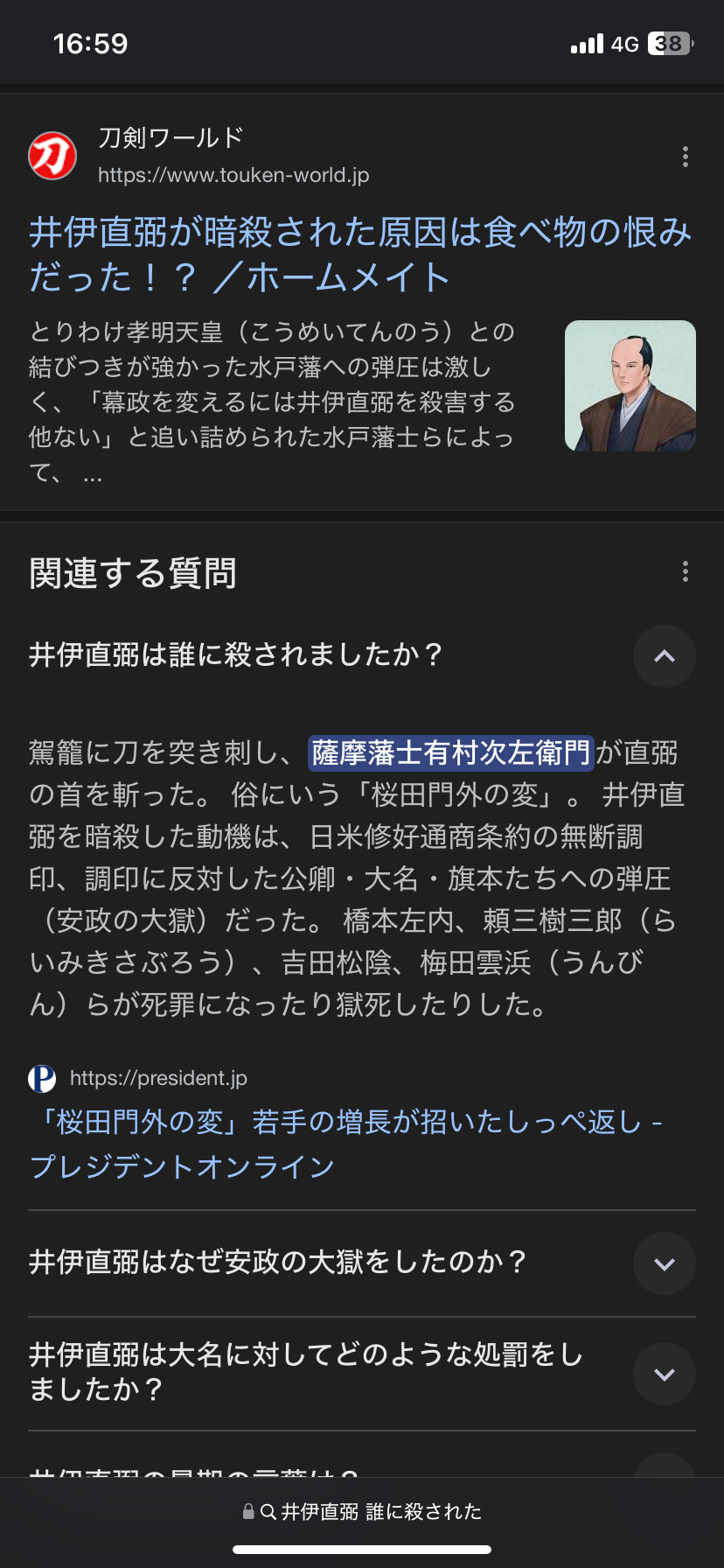Open the 井伊直弼が暗殺された原因 search result link

pos(359,255)
